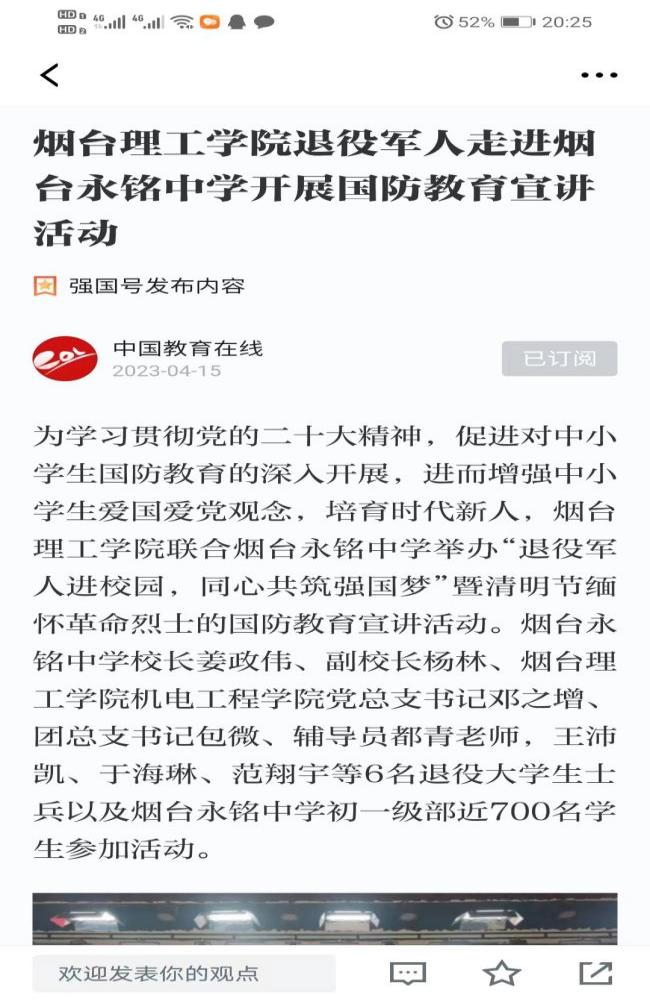Open the article photo
The height and width of the screenshot is (1001, 650).
click(324, 920)
